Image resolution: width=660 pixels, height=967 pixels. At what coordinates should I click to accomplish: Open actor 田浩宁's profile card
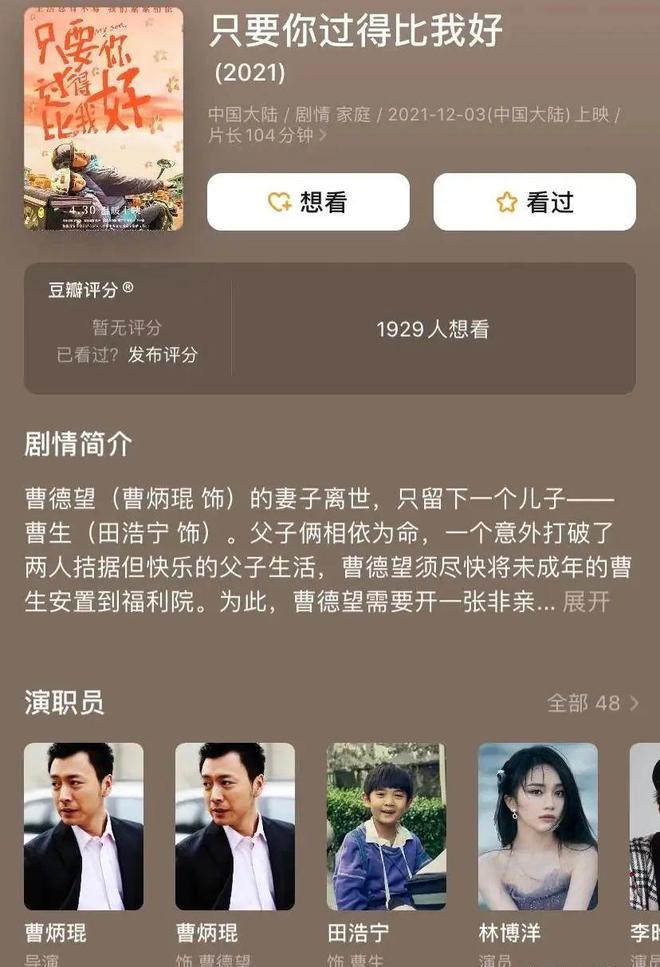tap(386, 826)
